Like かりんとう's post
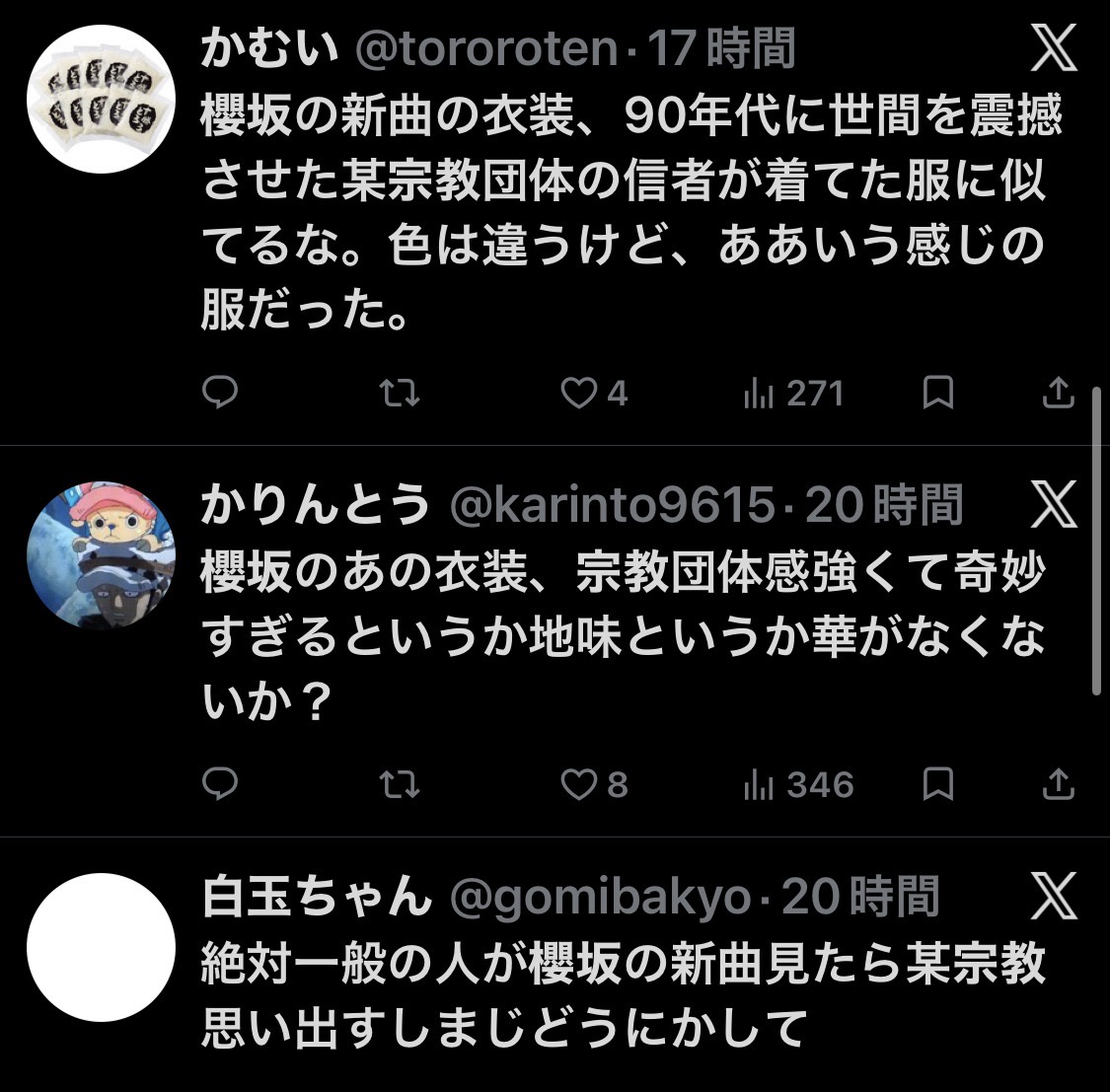This screenshot has width=1110, height=1092. 579,784
